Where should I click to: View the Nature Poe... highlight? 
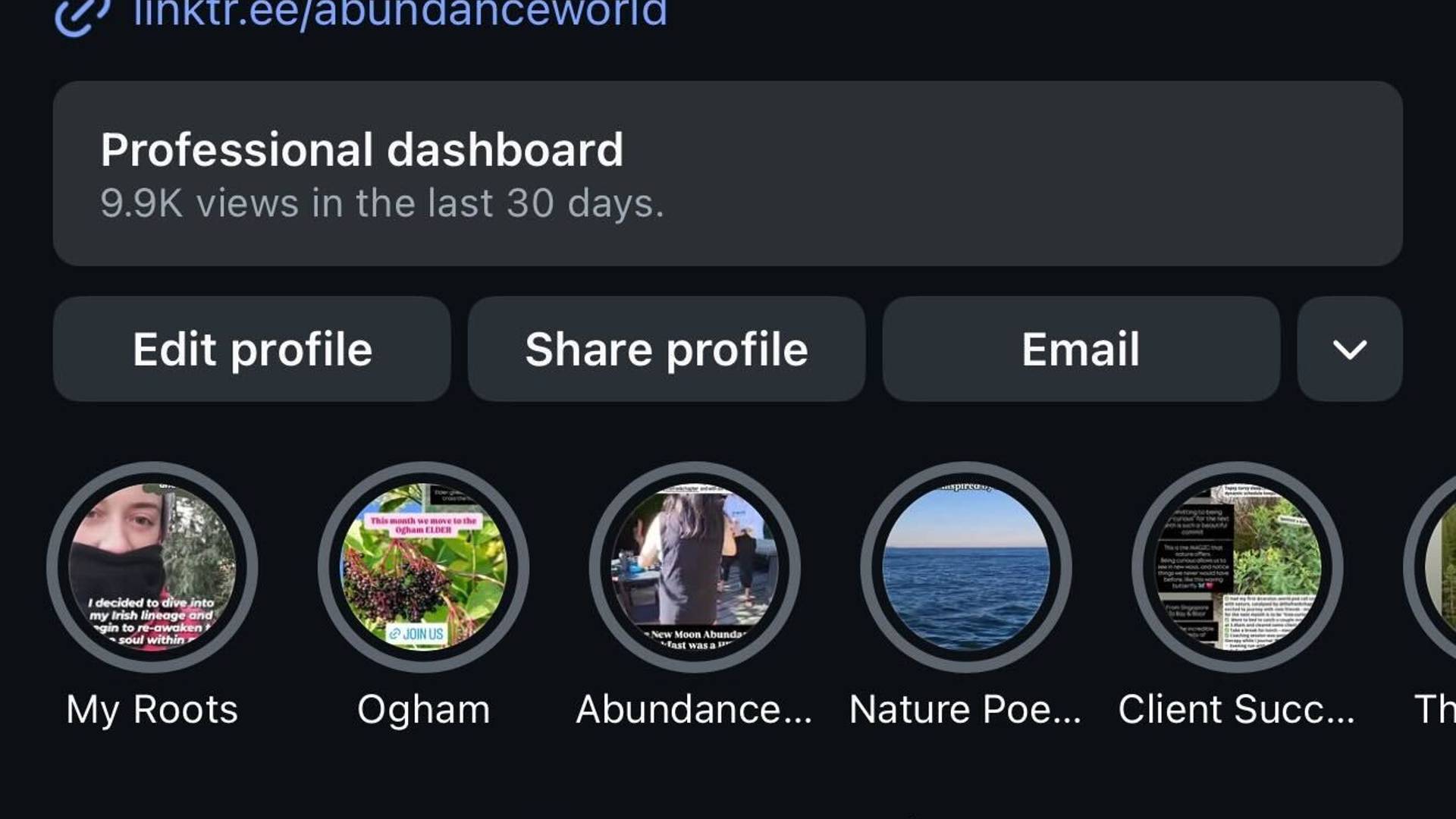pyautogui.click(x=965, y=567)
